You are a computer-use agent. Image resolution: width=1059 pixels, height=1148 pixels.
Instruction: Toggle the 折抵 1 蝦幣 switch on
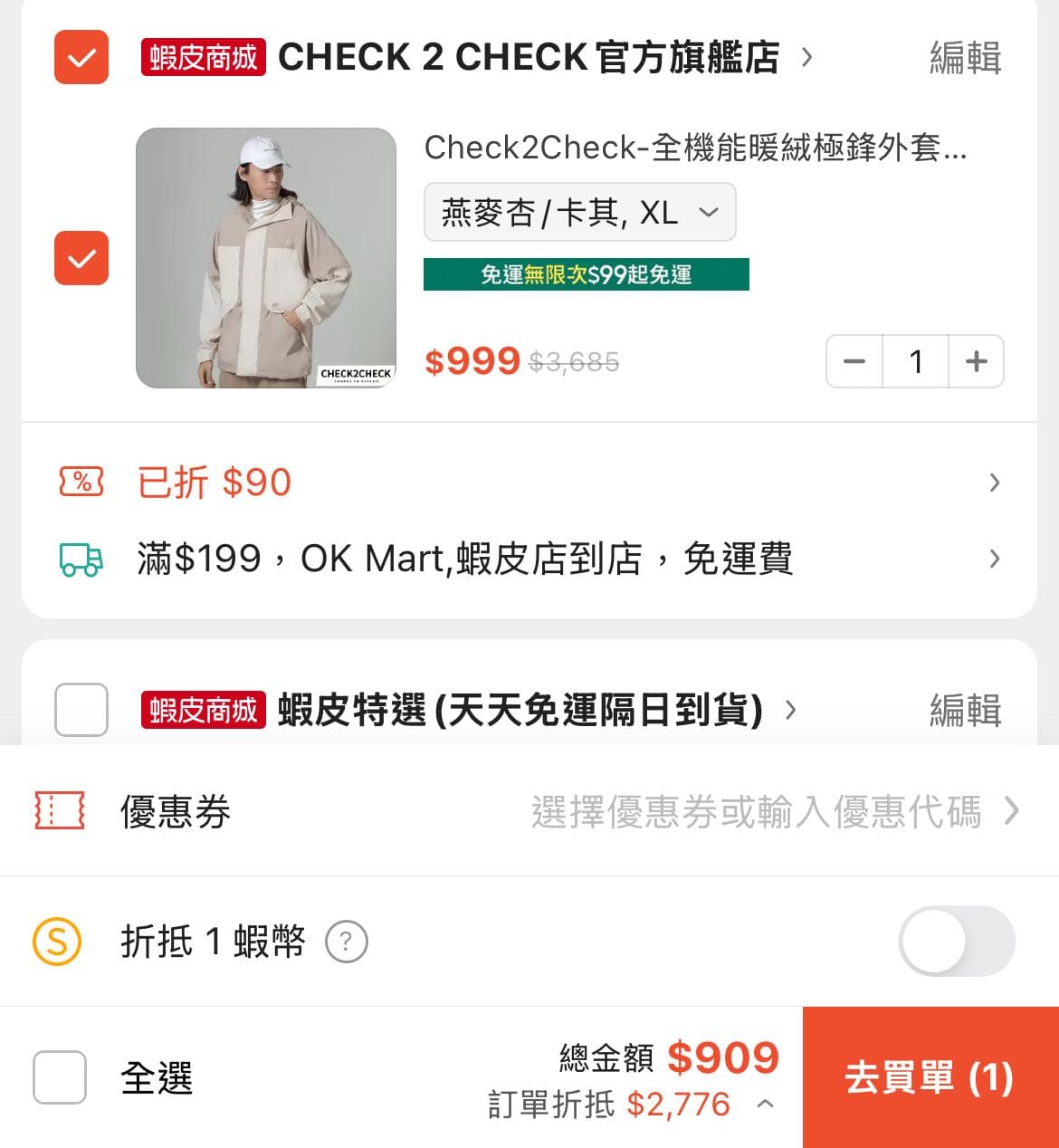click(x=958, y=942)
